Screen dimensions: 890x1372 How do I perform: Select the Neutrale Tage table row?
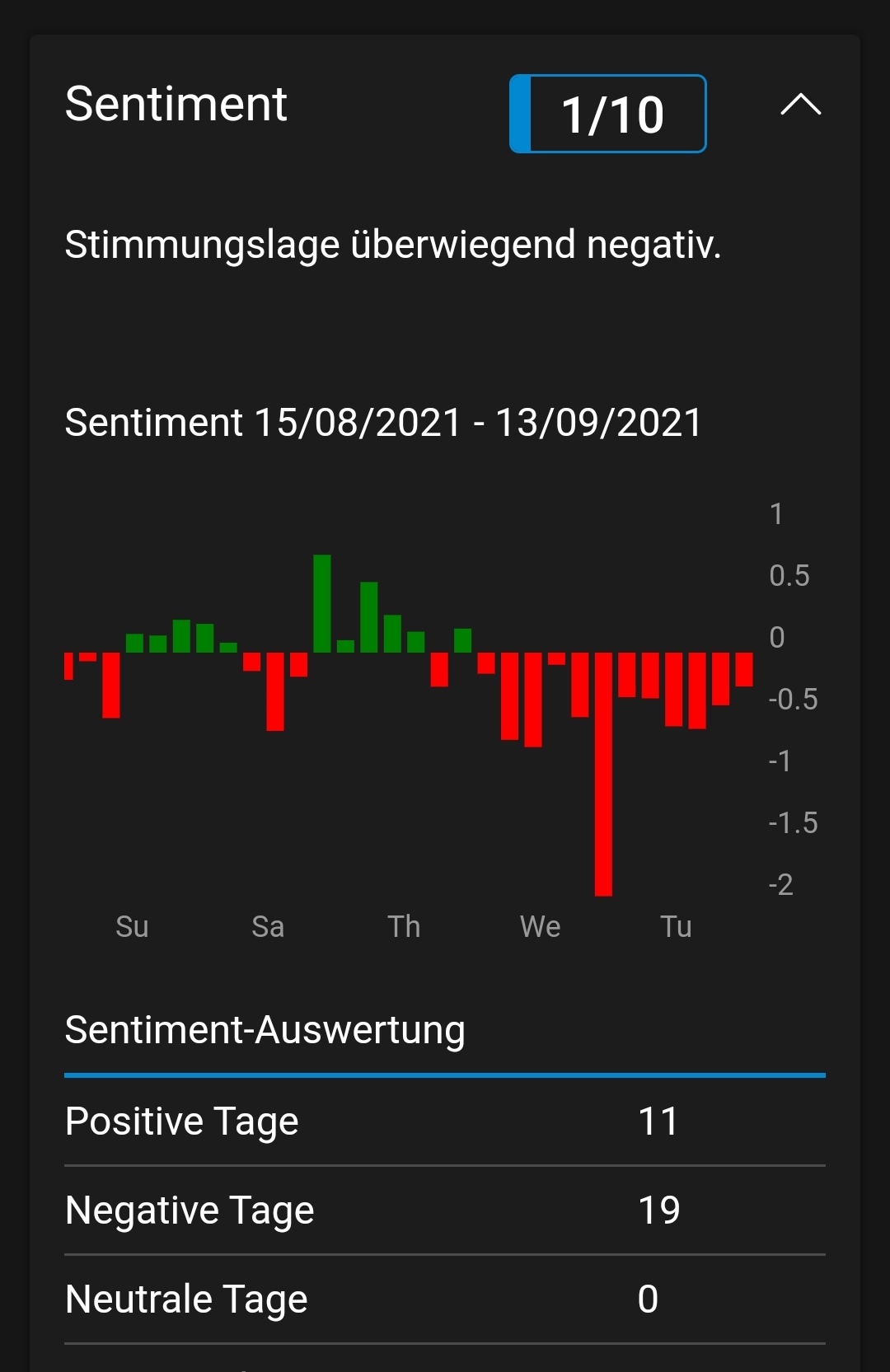(x=445, y=1298)
